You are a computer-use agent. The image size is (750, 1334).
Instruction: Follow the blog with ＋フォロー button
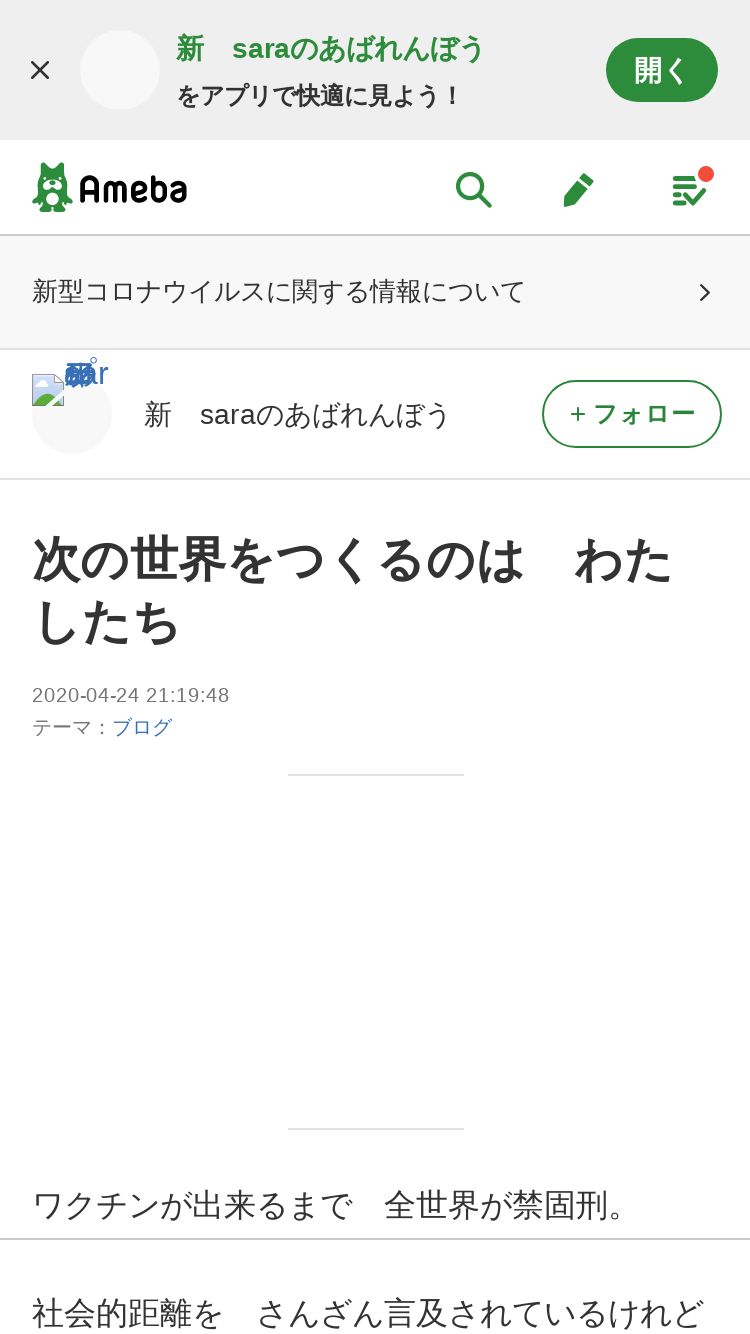click(632, 414)
